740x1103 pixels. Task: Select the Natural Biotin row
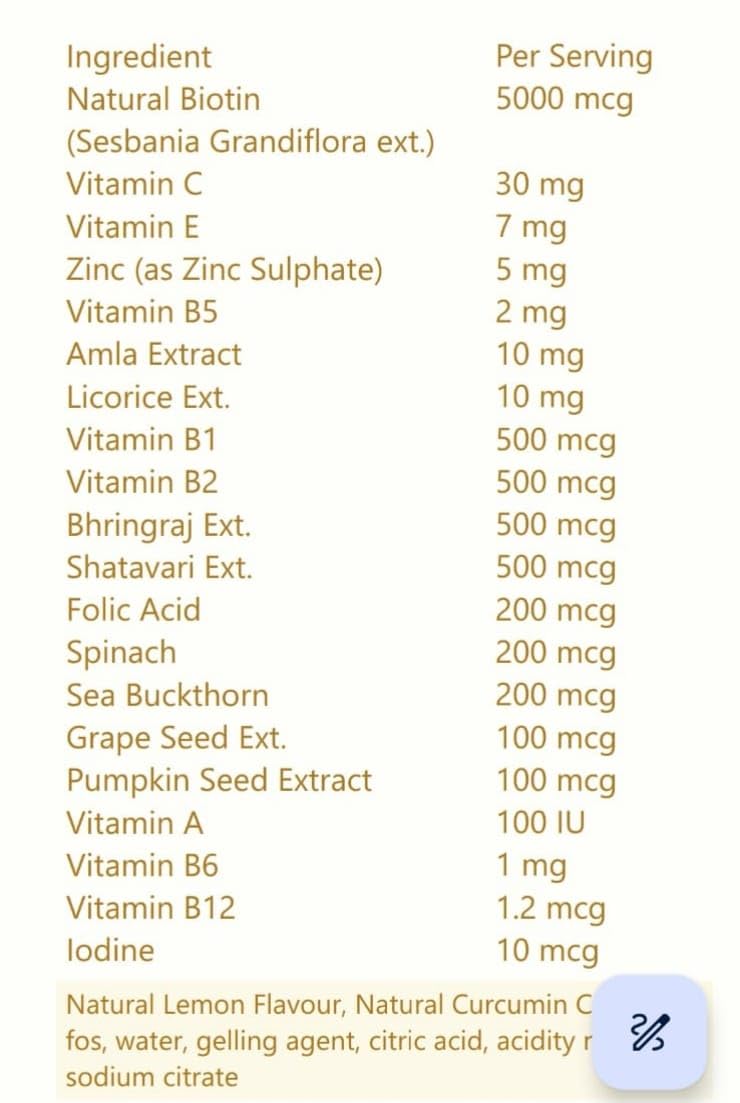click(162, 99)
